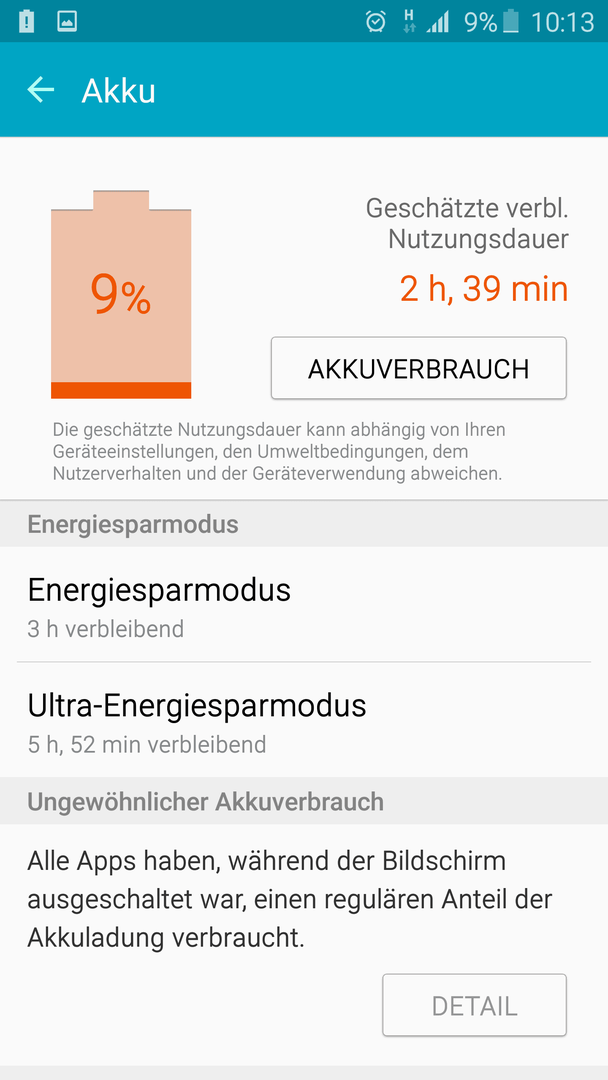Open Ultra-Energiesparmodus settings
This screenshot has width=608, height=1080.
coord(304,720)
